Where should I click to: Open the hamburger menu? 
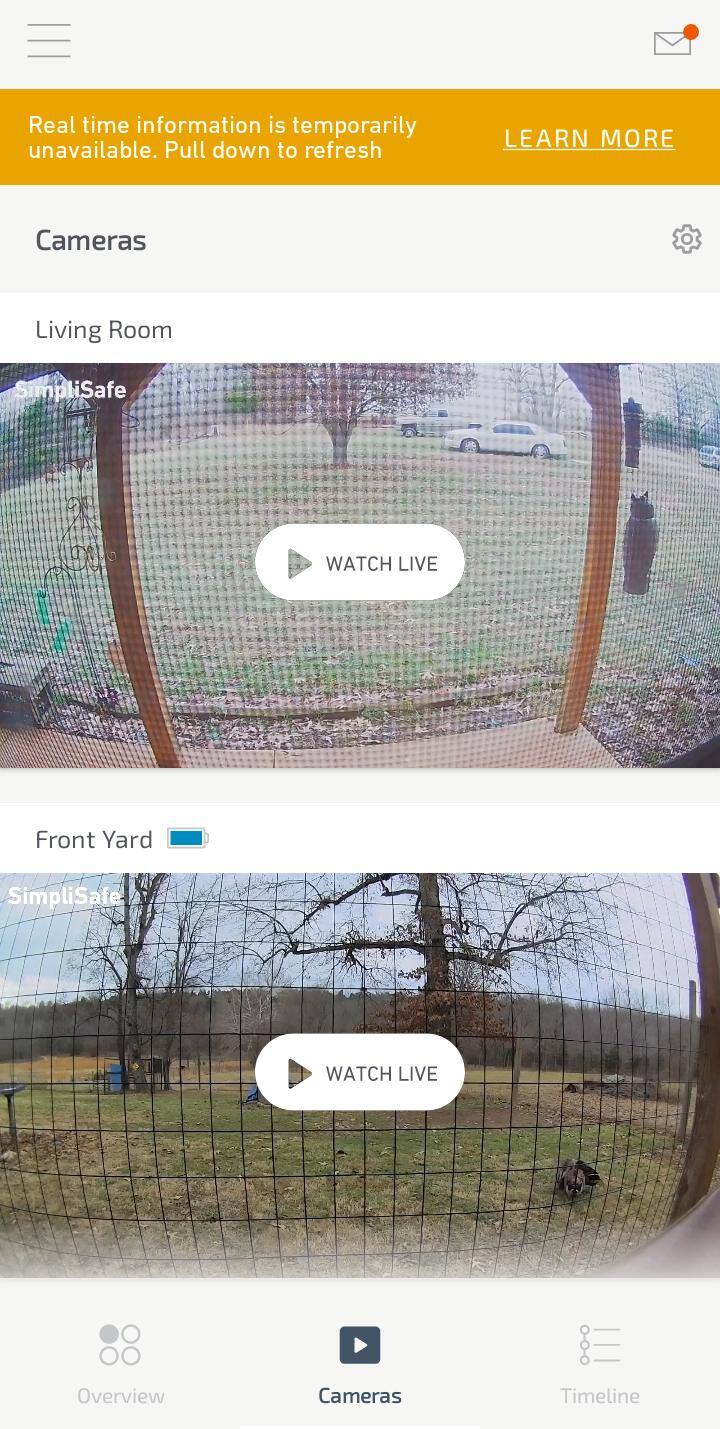pos(49,41)
